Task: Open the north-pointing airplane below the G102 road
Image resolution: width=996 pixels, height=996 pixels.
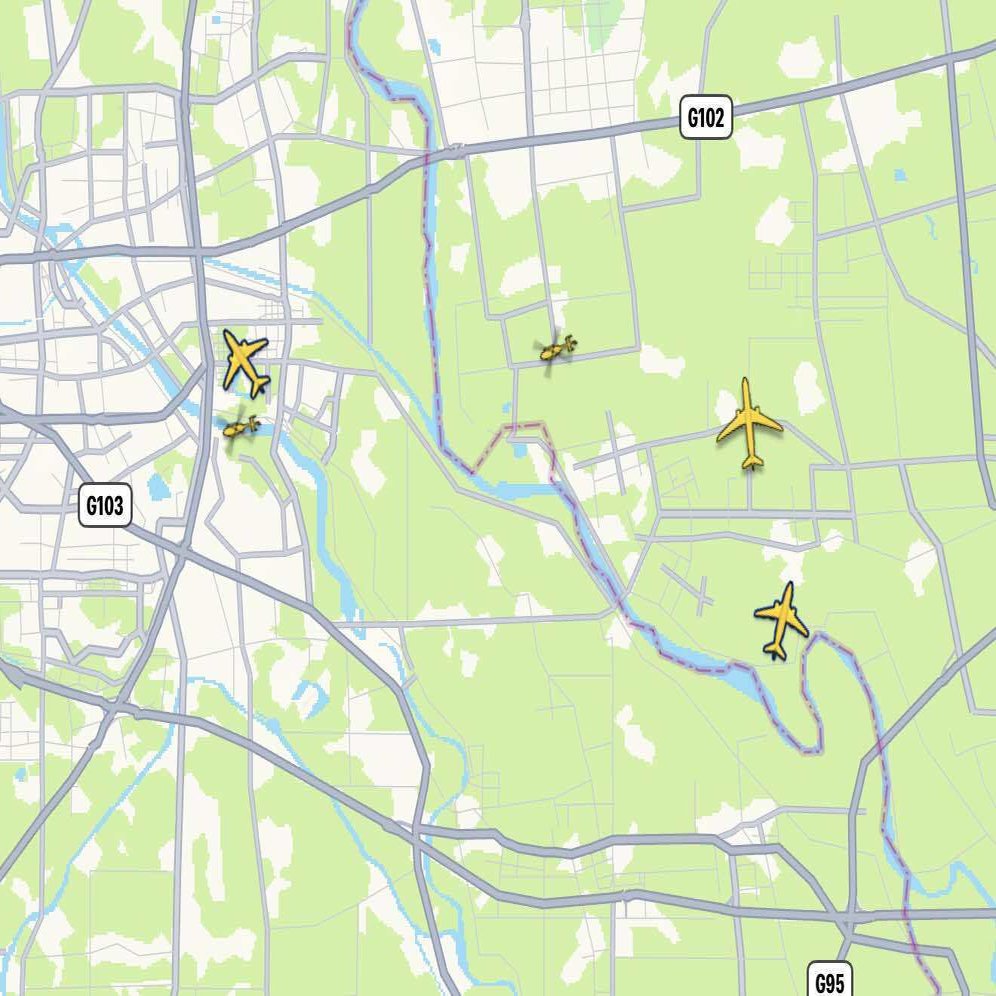Action: pyautogui.click(x=749, y=424)
